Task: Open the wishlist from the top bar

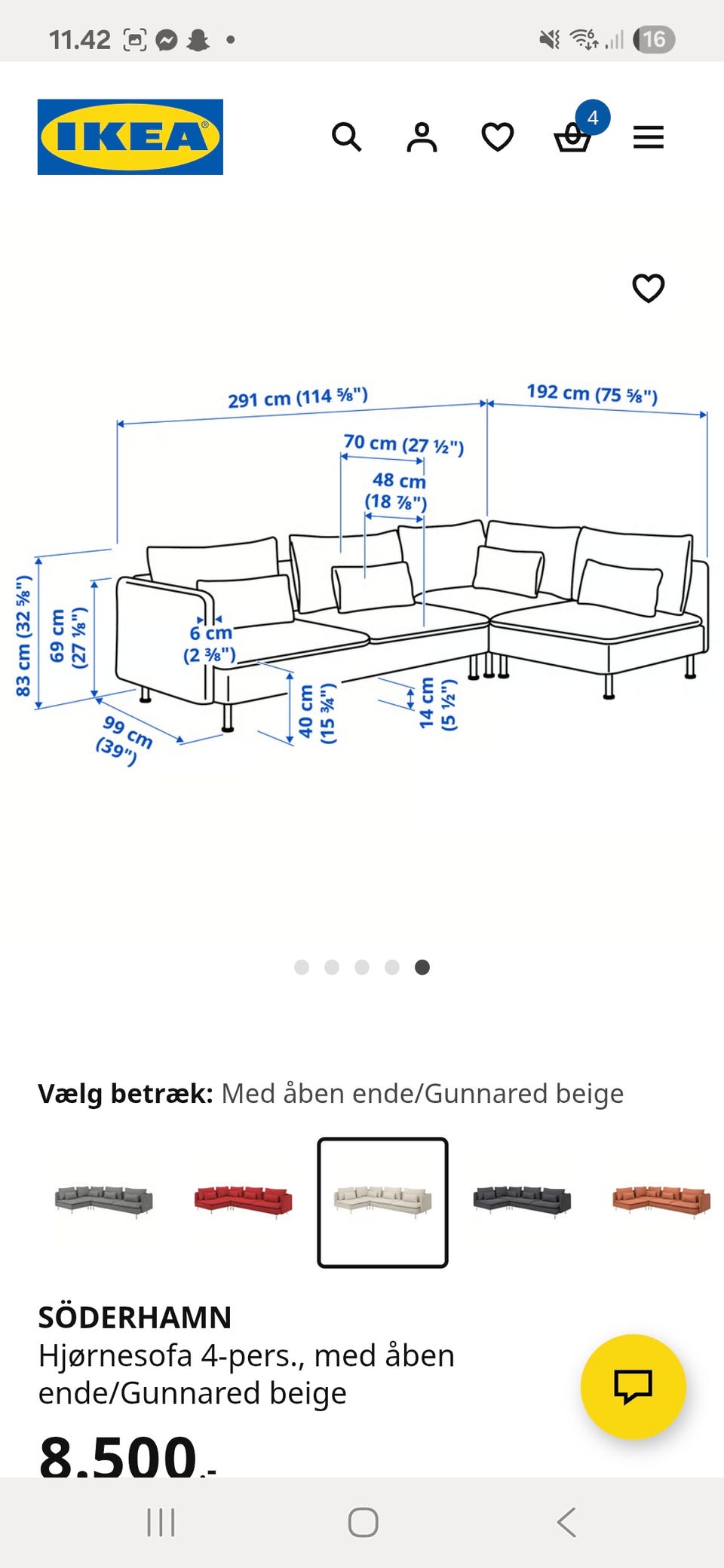Action: tap(498, 137)
